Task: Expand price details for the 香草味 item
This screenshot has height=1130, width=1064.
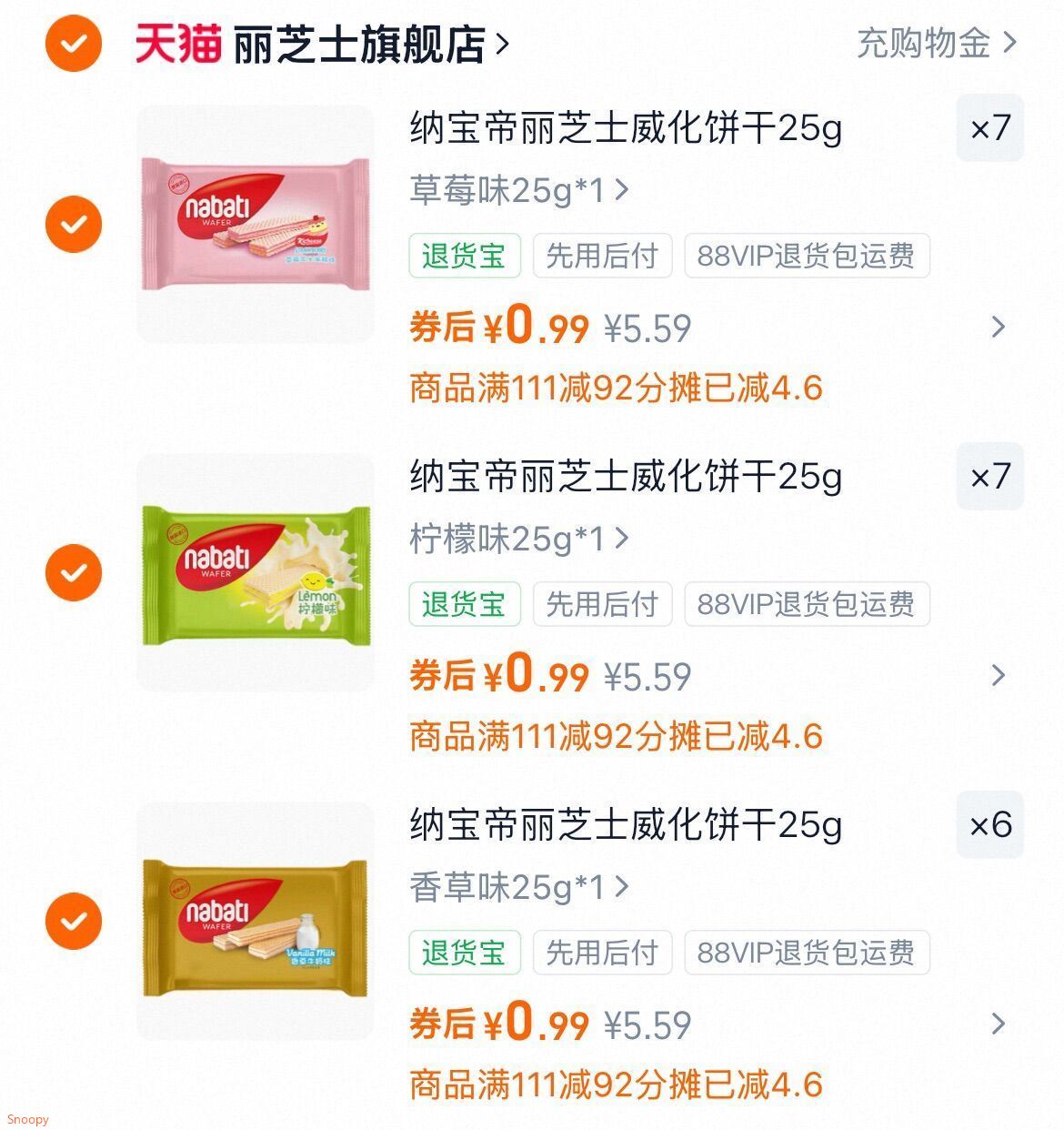Action: (998, 1024)
